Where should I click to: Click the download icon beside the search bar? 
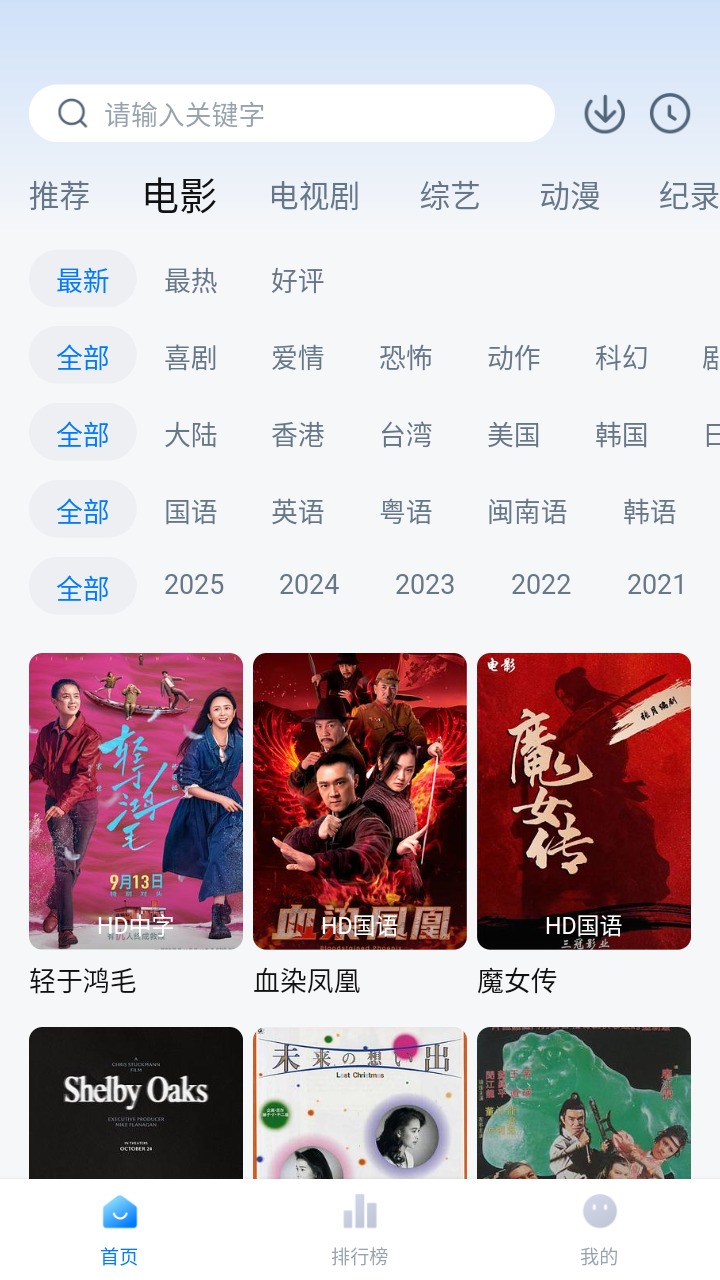coord(603,113)
